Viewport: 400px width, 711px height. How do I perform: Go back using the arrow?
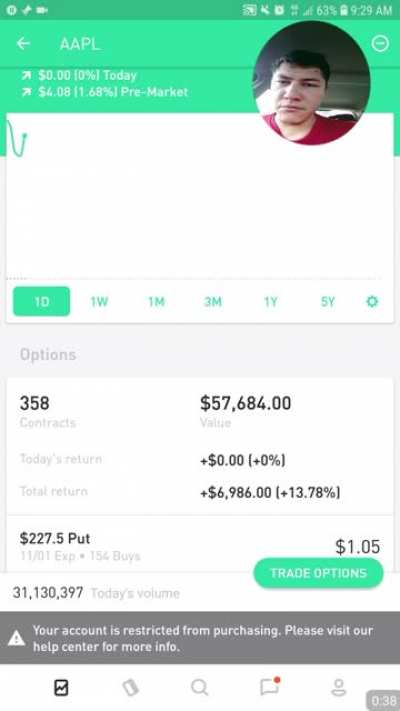pos(23,44)
